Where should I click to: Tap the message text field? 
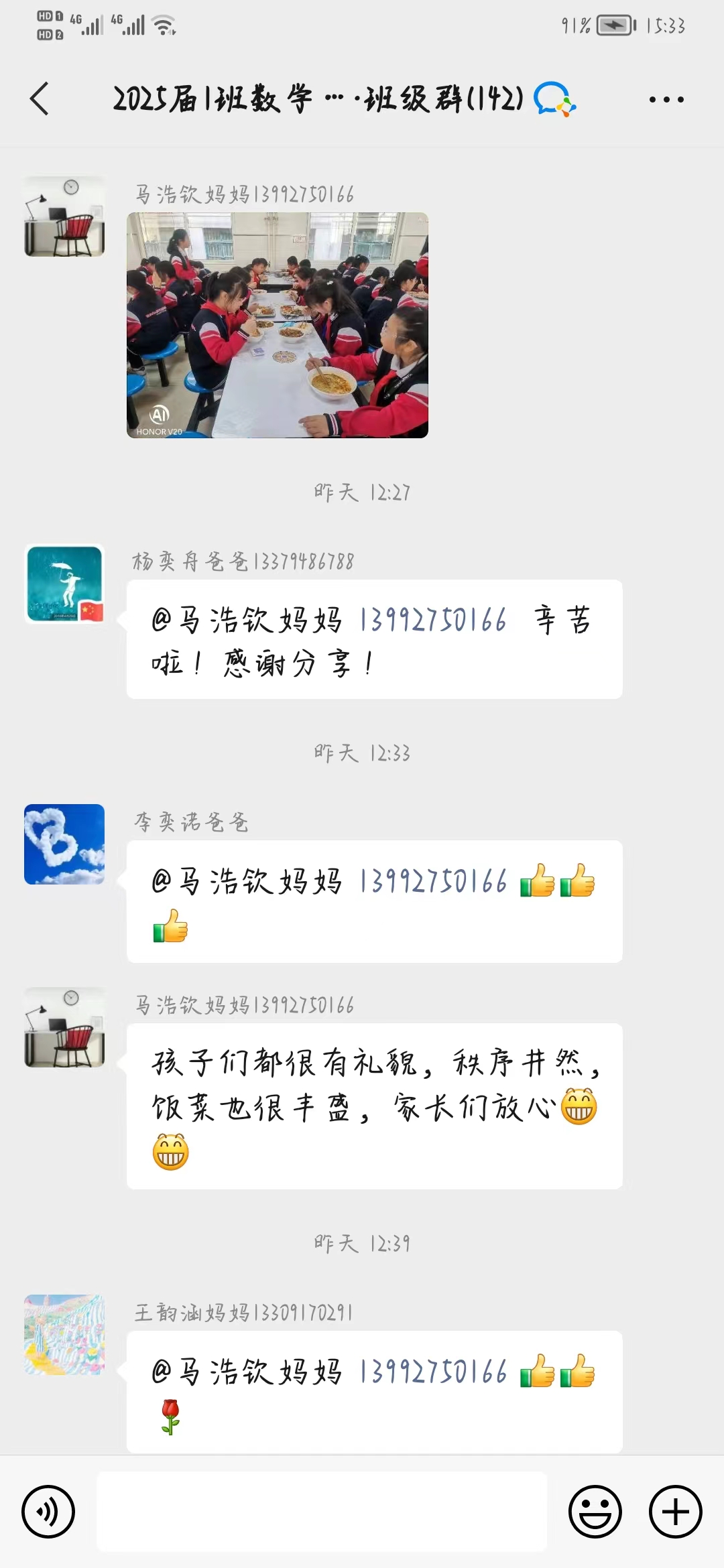pyautogui.click(x=322, y=1512)
